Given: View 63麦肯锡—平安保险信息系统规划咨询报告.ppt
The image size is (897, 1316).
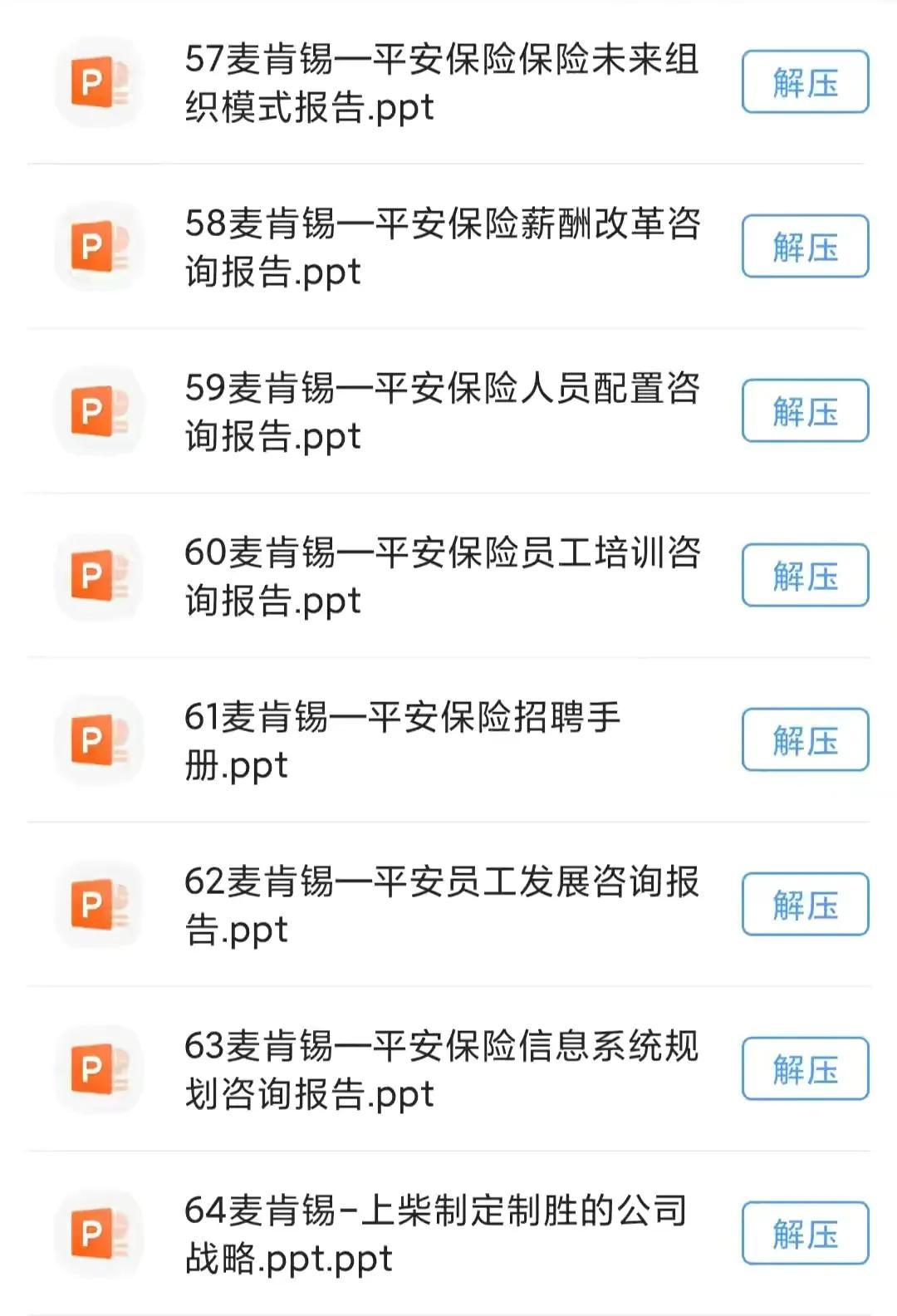Looking at the screenshot, I should click(440, 1070).
